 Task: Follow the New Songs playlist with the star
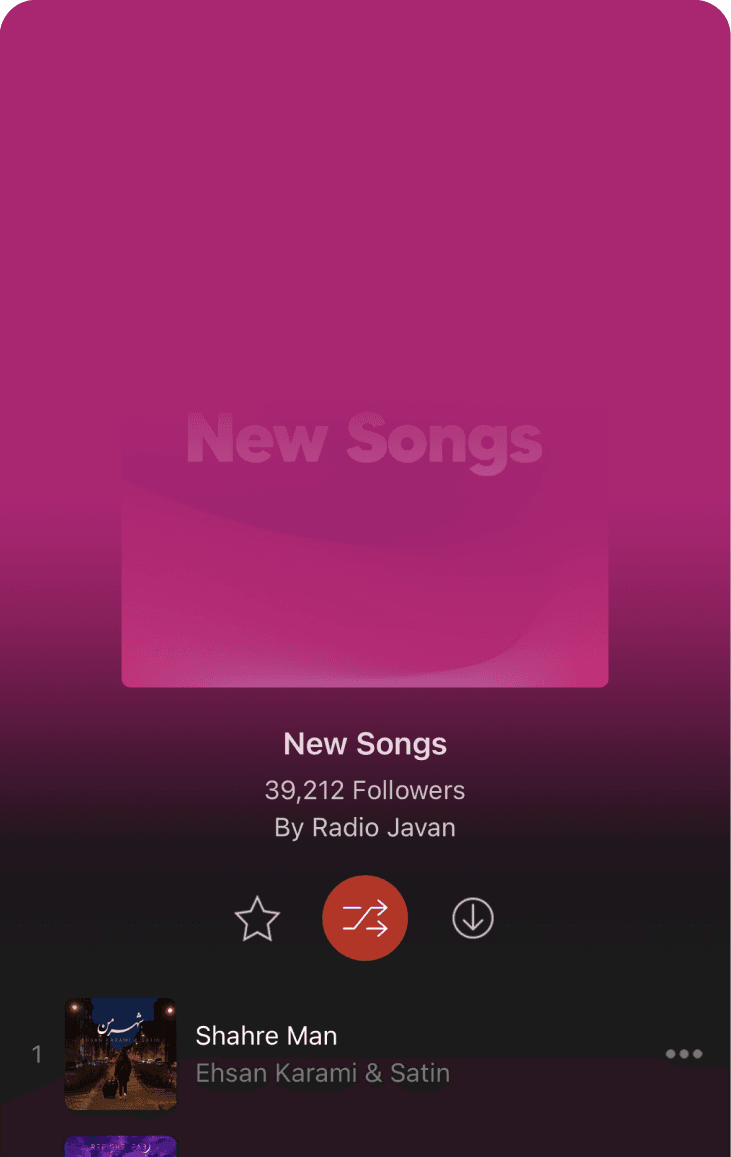[257, 919]
